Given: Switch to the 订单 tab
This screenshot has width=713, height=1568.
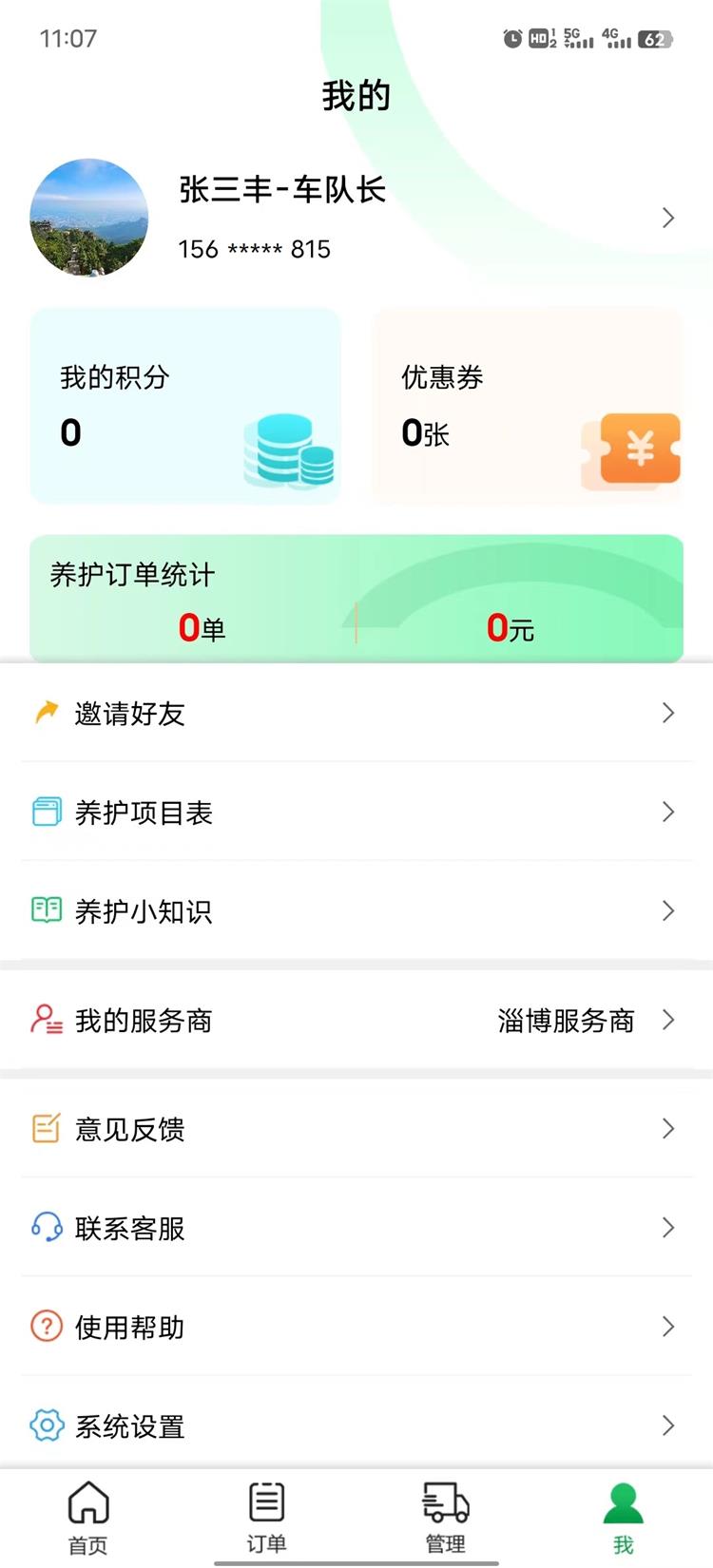Looking at the screenshot, I should click(x=267, y=1518).
